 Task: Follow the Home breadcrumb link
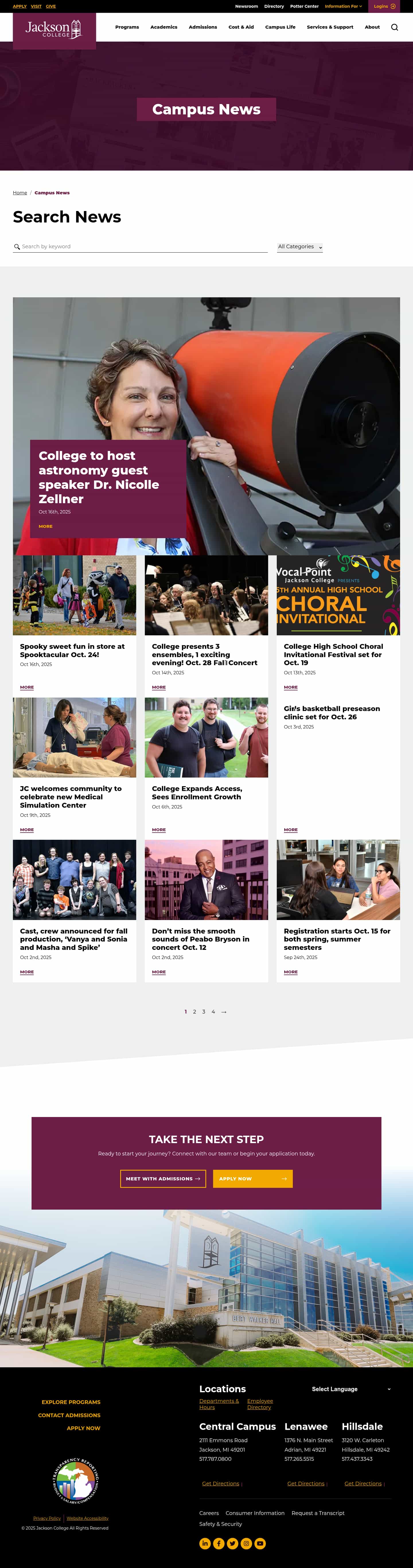20,193
